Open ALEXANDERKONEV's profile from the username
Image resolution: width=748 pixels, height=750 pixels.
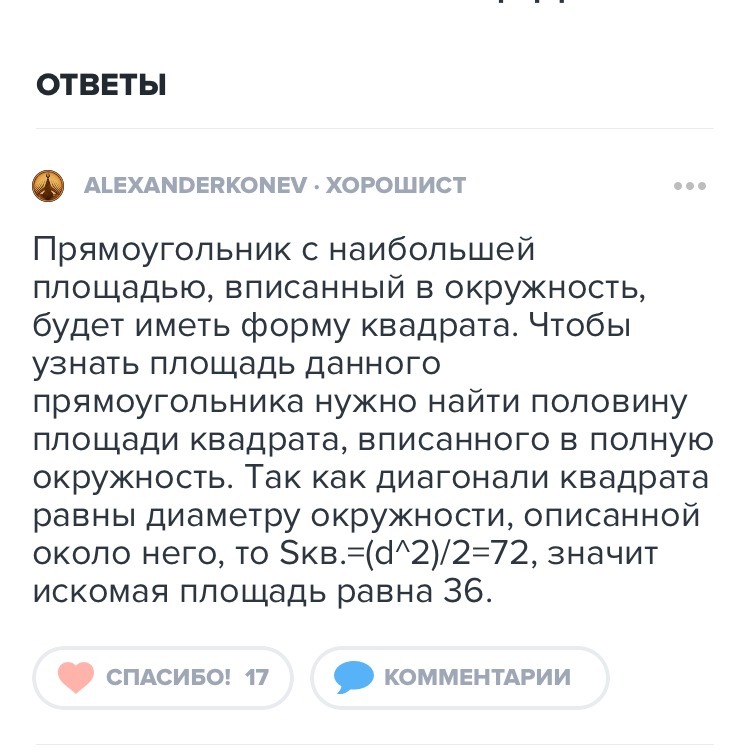[x=195, y=186]
